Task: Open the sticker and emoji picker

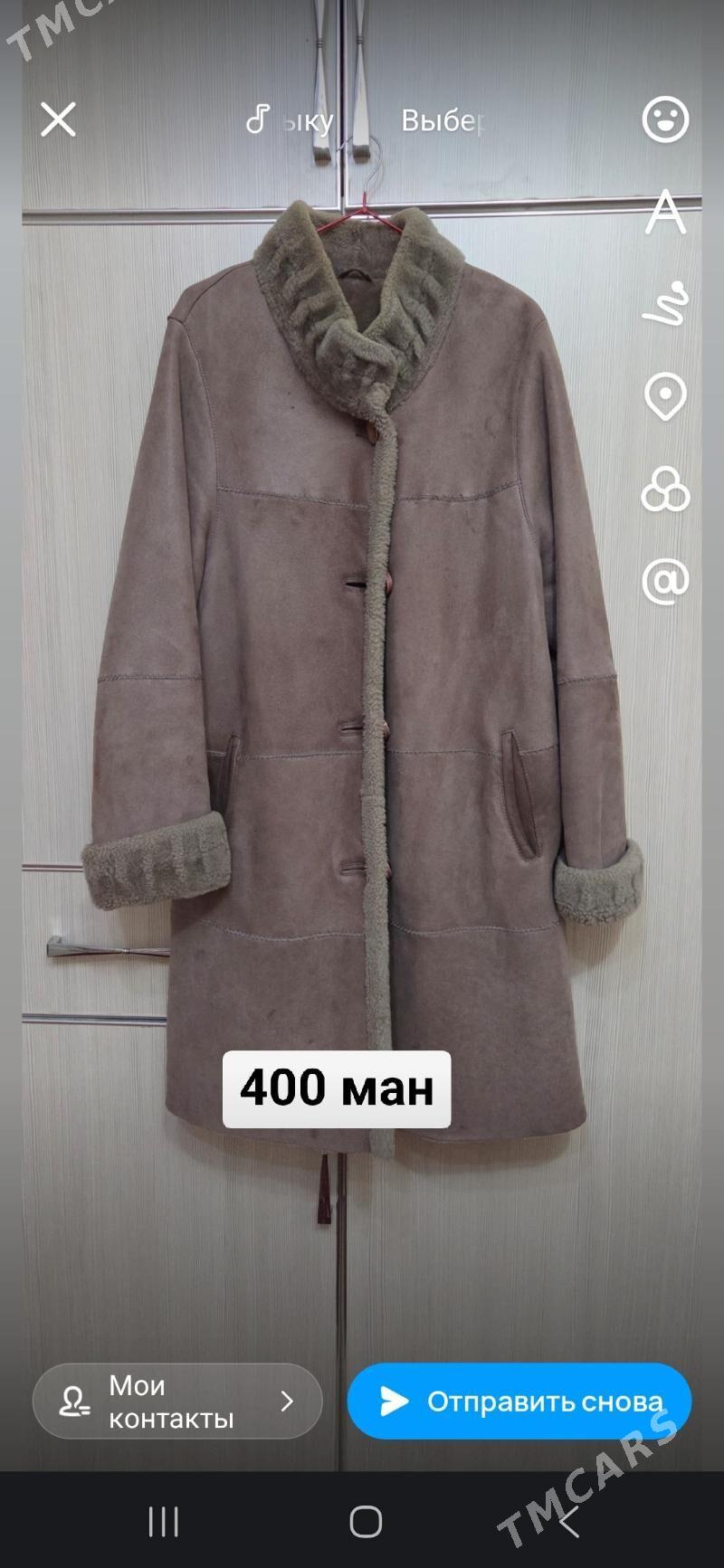Action: [665, 119]
